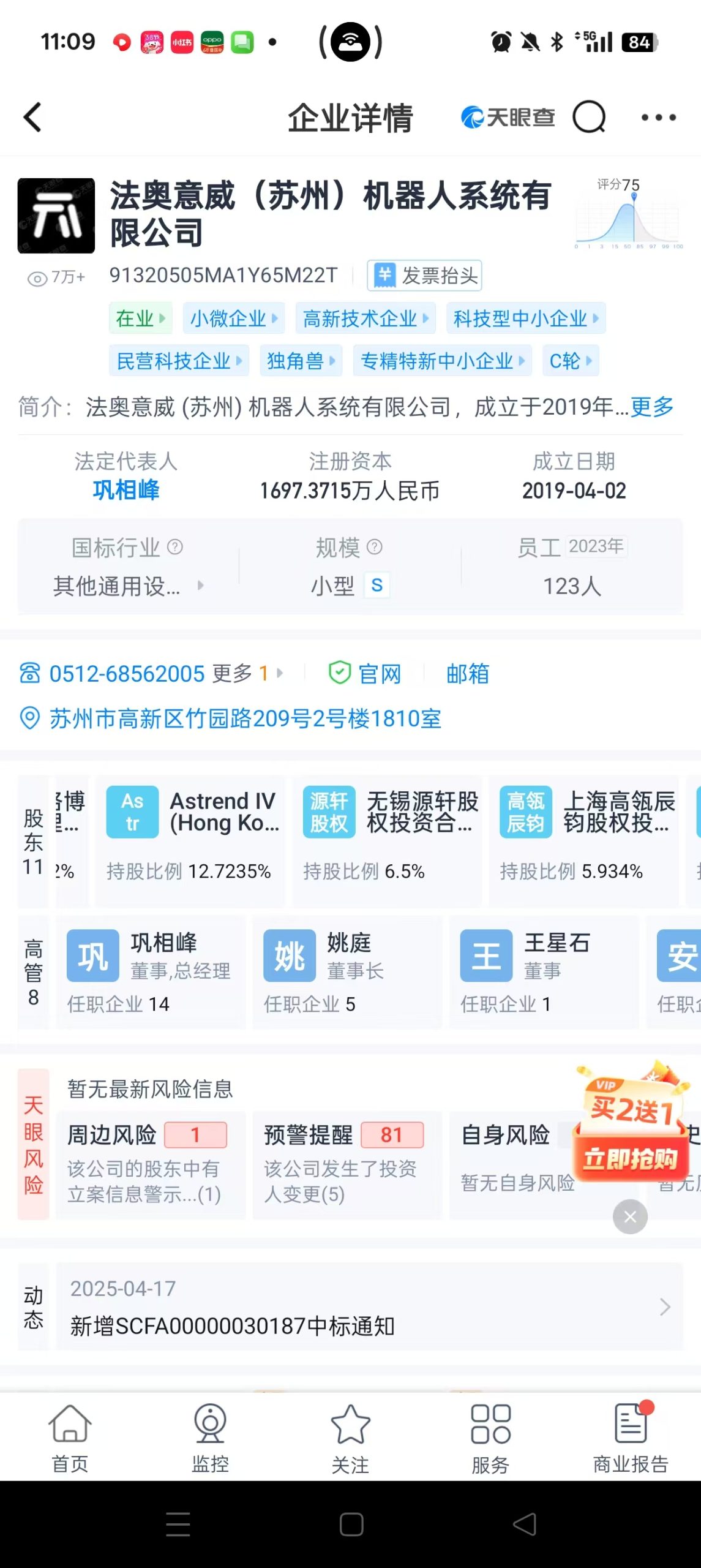Open the 邮箱 email link
Image resolution: width=701 pixels, height=1568 pixels.
coord(467,674)
